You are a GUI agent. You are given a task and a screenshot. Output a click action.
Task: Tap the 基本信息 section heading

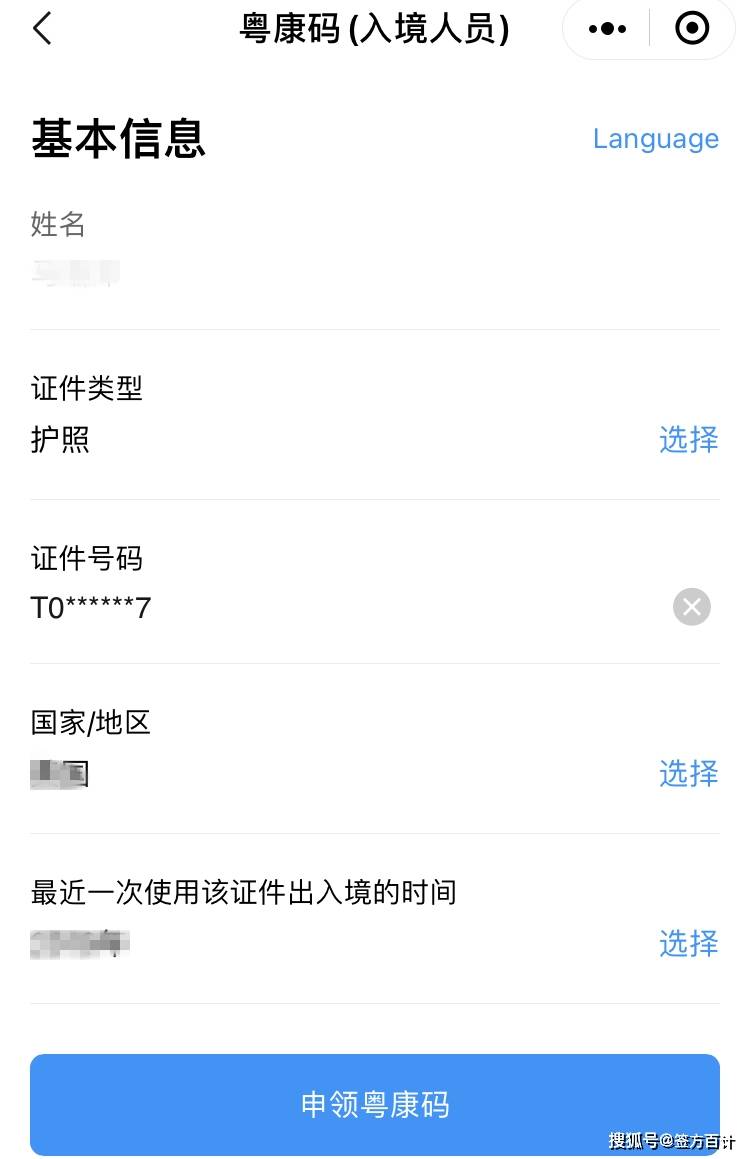click(117, 139)
